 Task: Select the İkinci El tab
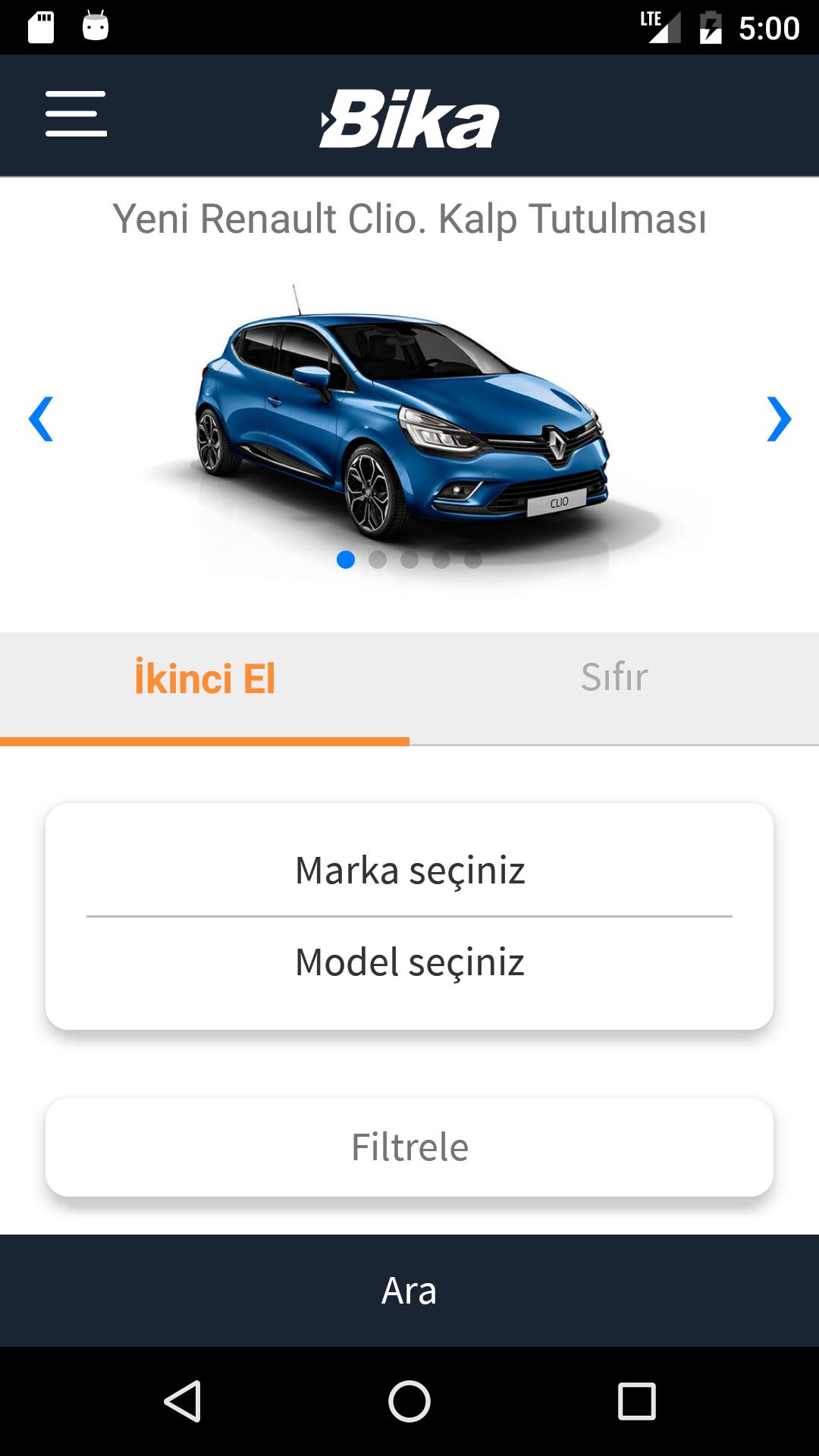coord(205,679)
